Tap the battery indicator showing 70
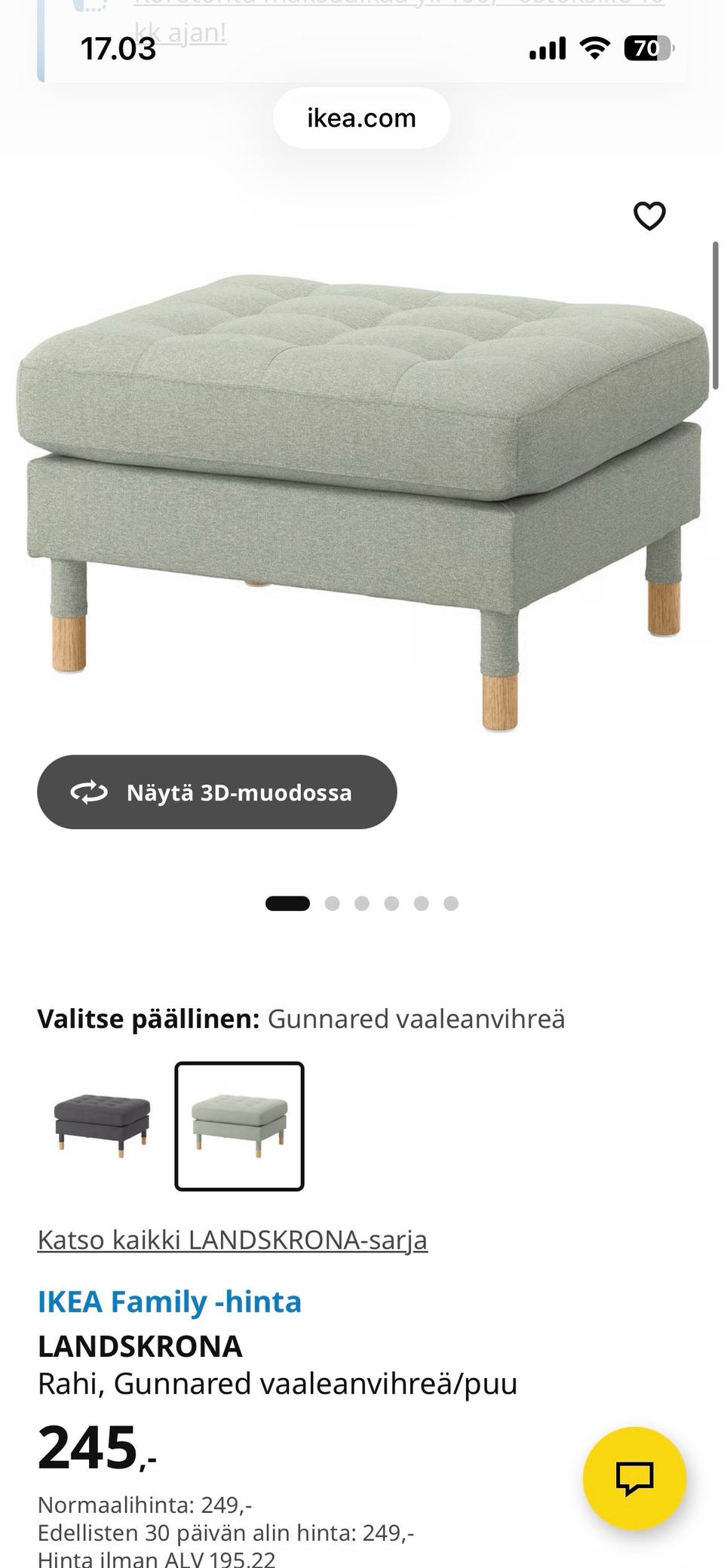 click(x=646, y=48)
